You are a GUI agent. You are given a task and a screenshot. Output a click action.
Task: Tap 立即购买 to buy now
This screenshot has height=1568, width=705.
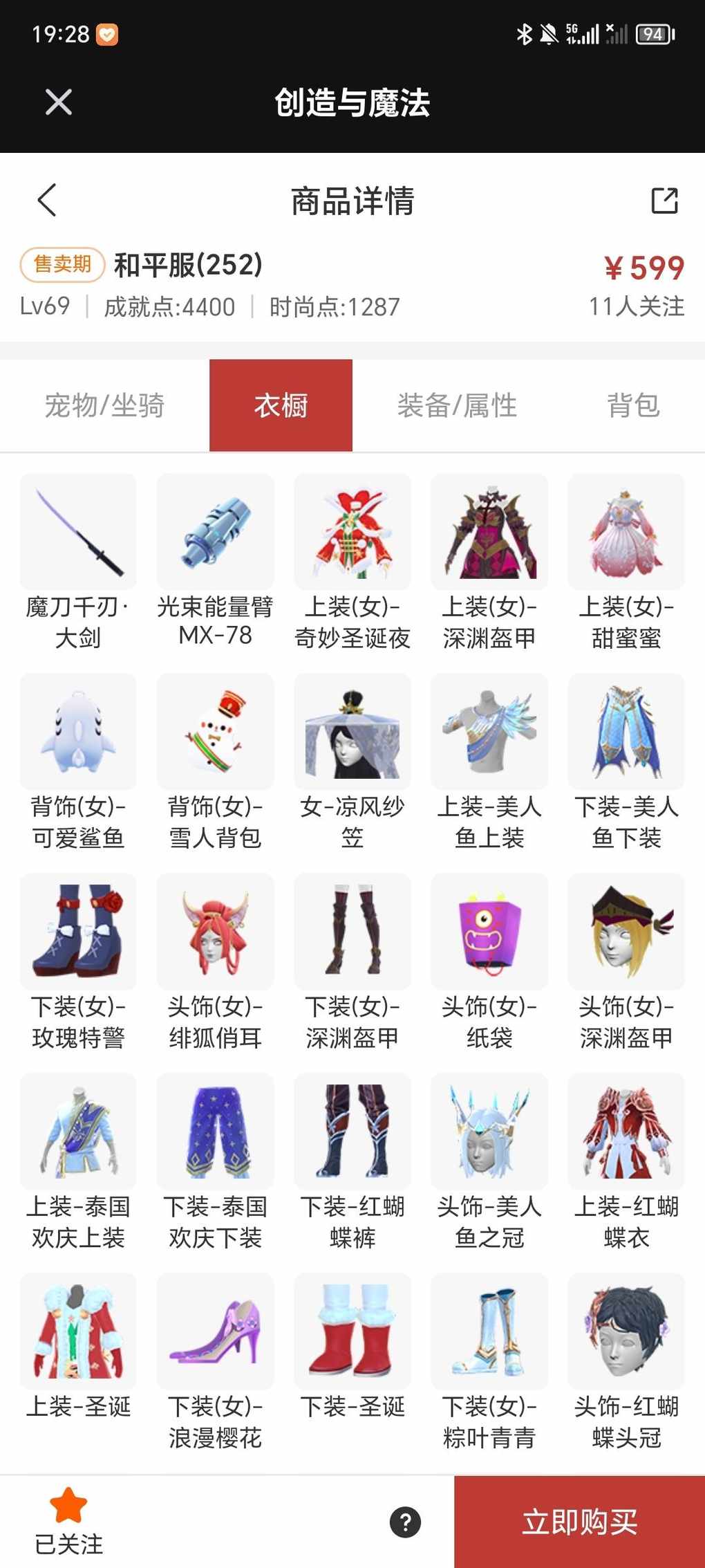(x=579, y=1522)
